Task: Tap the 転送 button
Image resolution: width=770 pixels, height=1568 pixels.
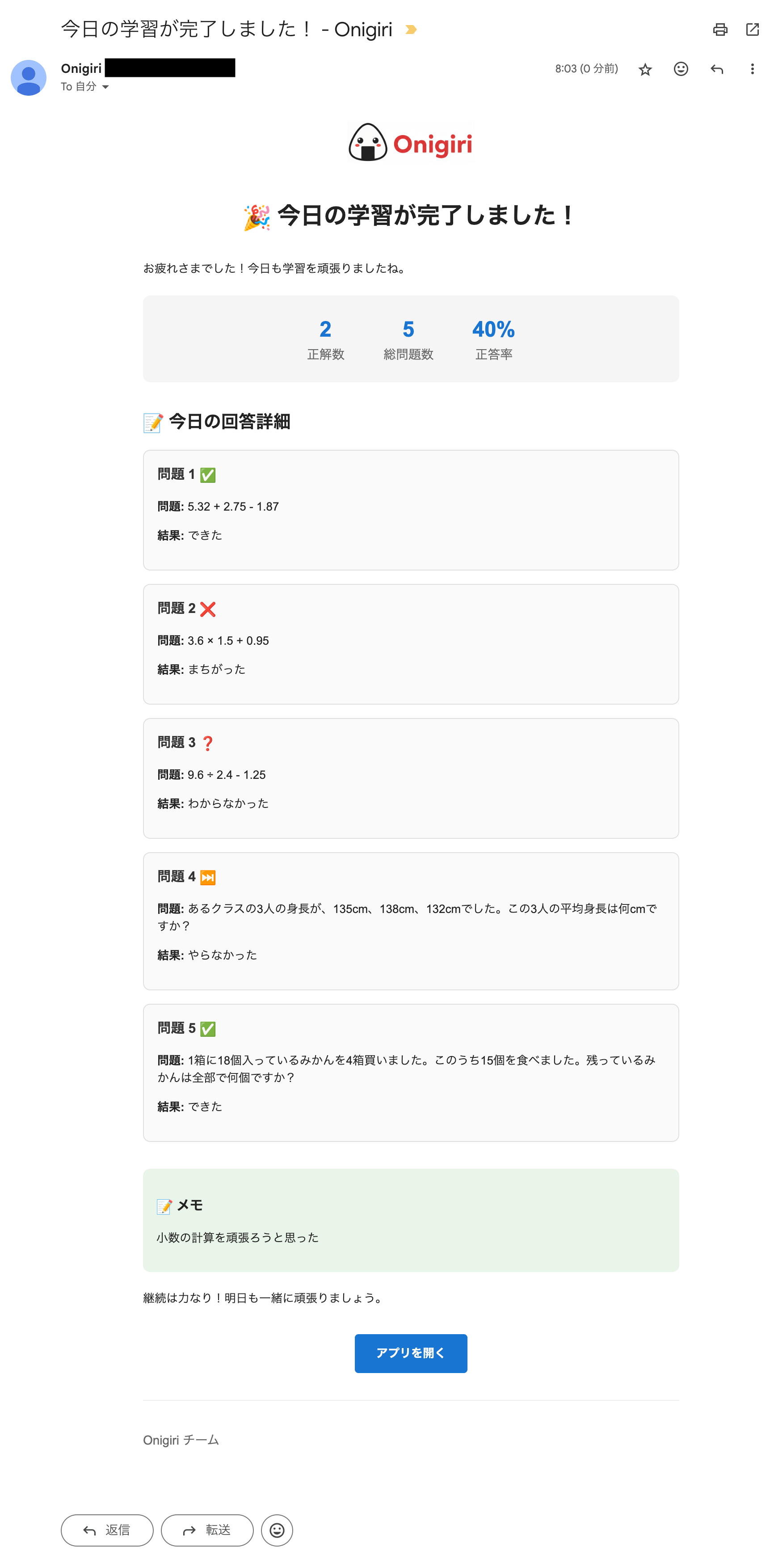Action: click(x=207, y=1530)
